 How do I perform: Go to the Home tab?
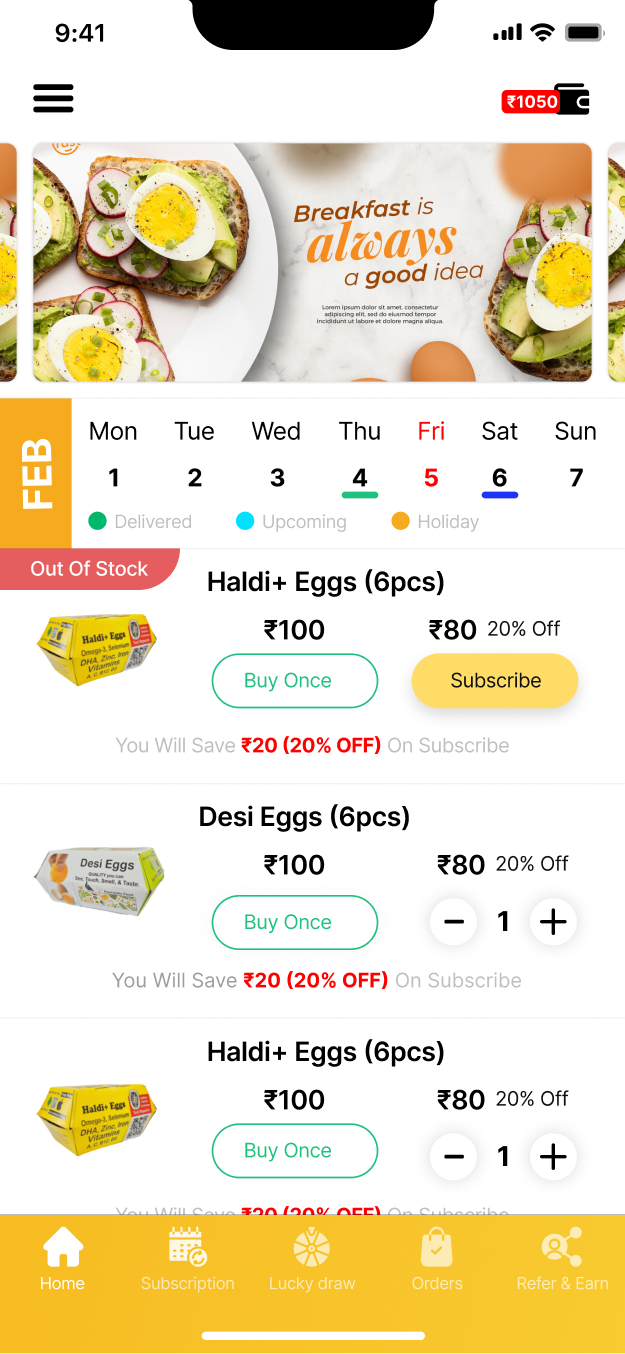(x=62, y=1260)
